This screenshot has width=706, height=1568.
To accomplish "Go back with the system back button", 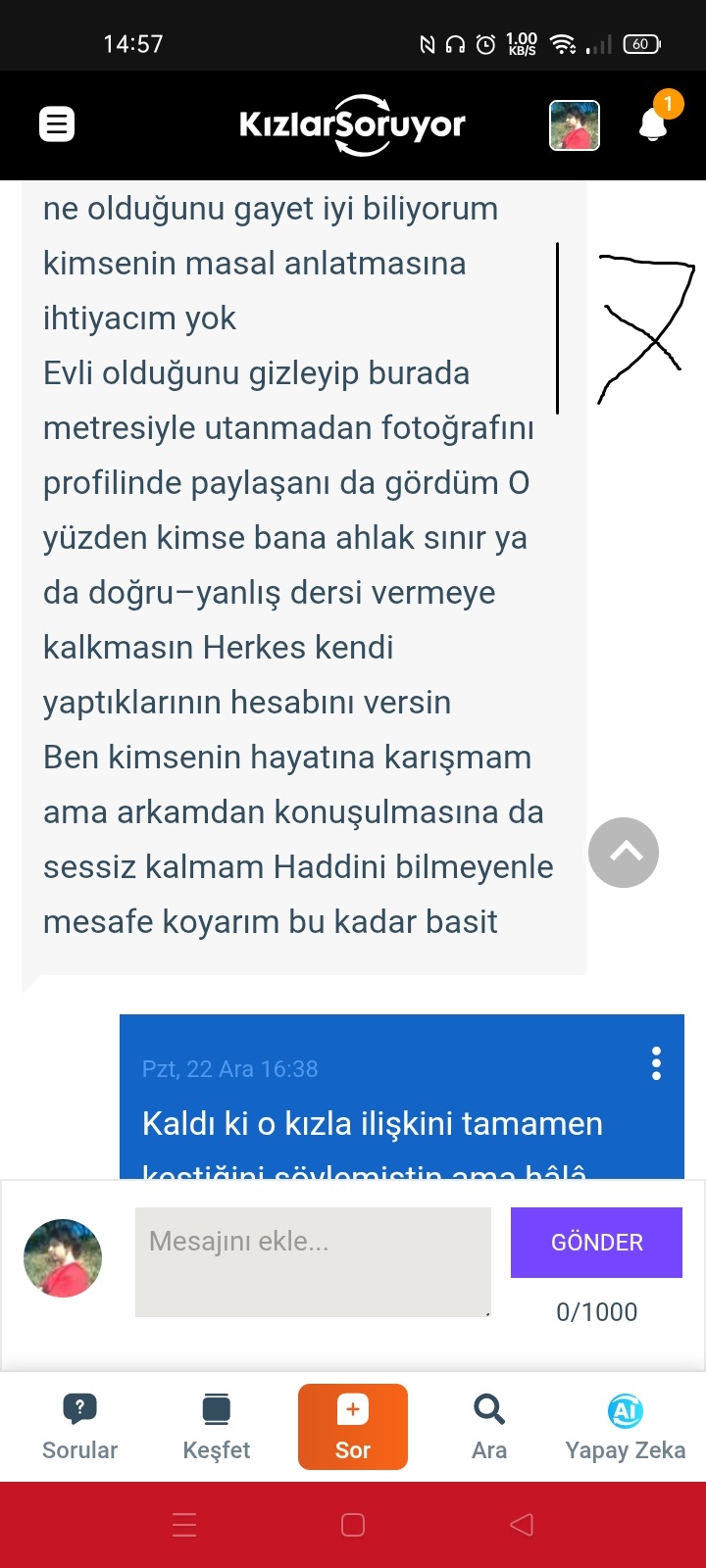I will (x=522, y=1525).
